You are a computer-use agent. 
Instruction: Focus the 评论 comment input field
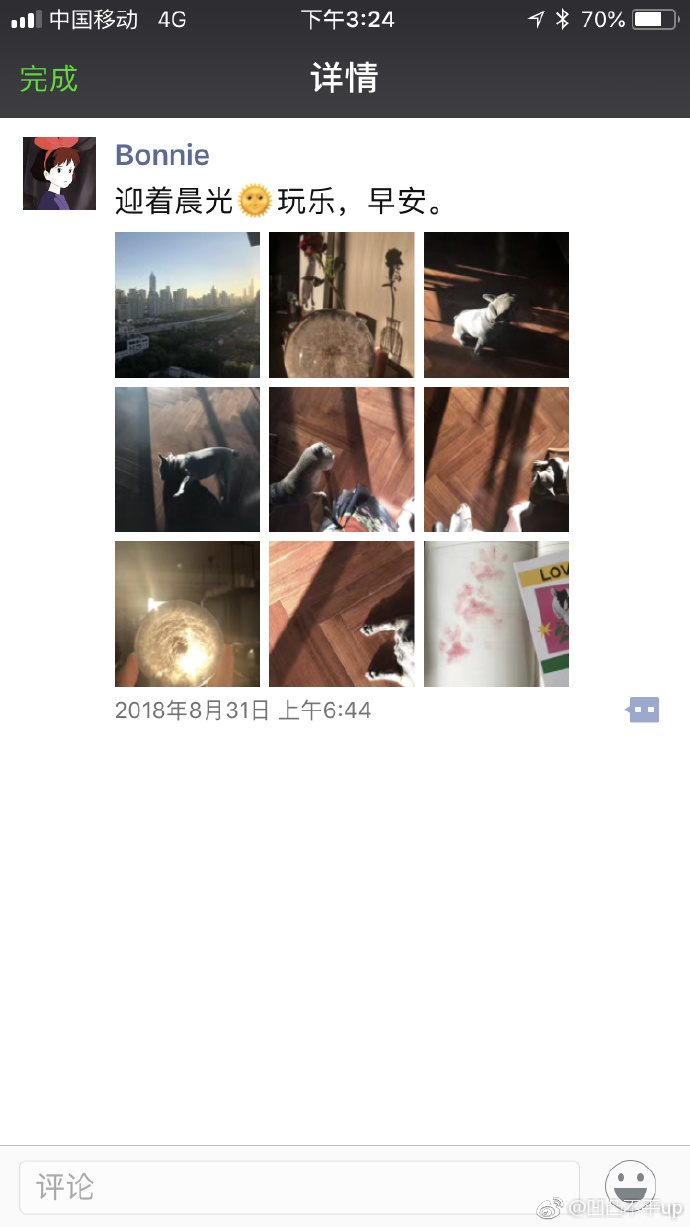[x=299, y=1187]
